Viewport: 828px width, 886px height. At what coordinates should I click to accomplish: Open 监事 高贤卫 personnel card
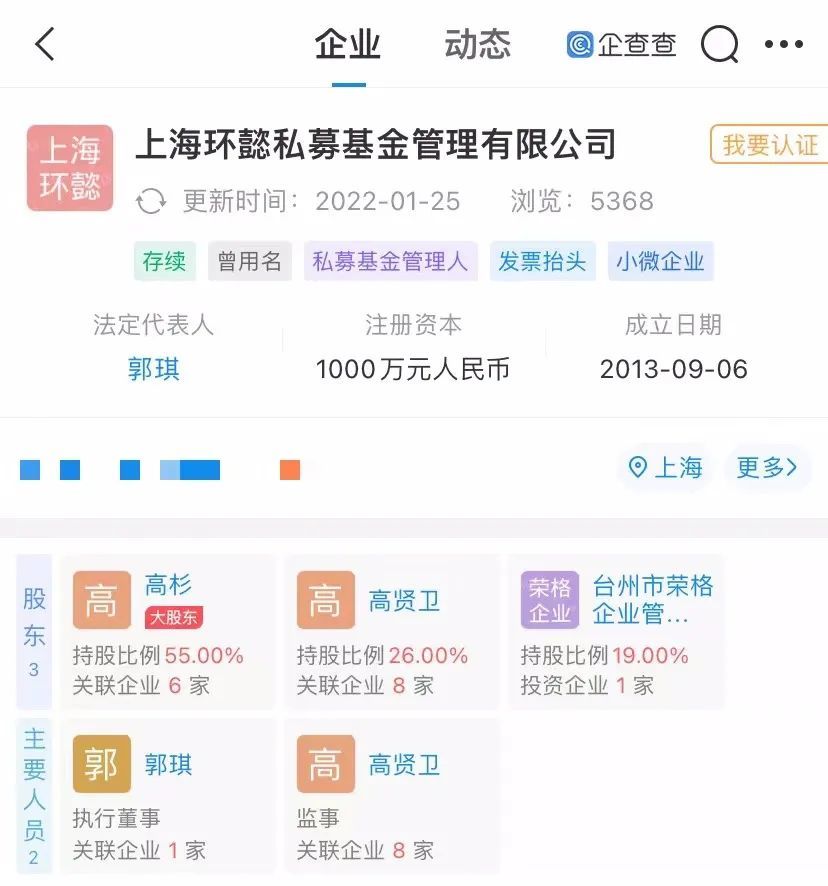coord(390,796)
